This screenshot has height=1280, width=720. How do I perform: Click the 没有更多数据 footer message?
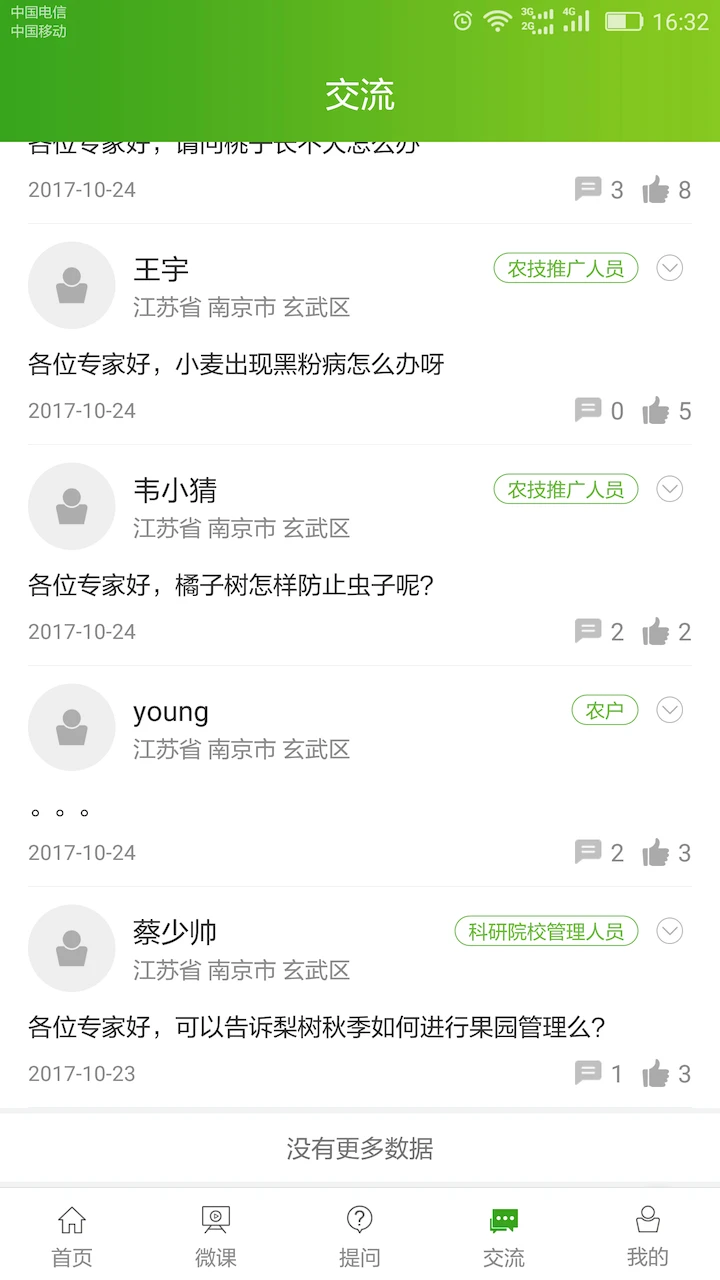click(x=360, y=1148)
